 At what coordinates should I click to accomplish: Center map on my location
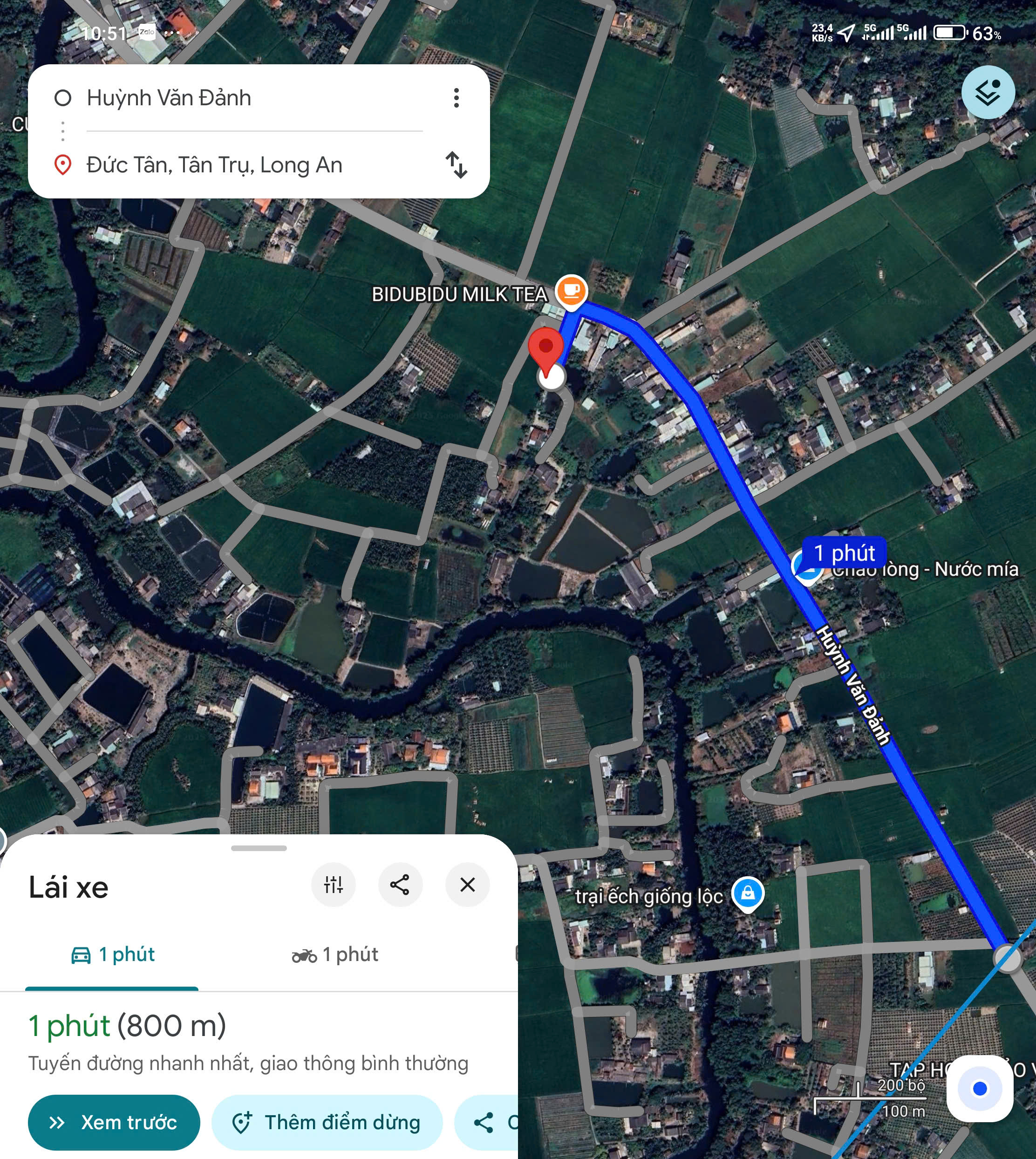tap(980, 1088)
